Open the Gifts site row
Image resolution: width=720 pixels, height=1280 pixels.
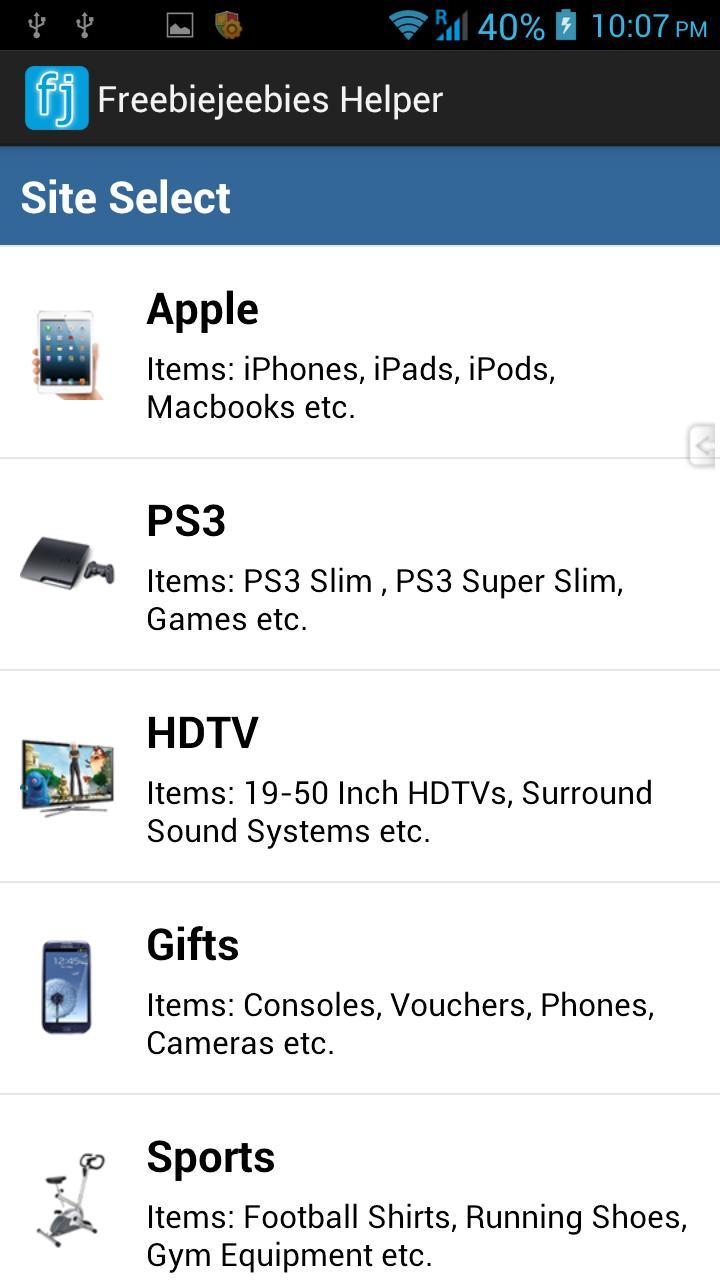360,989
